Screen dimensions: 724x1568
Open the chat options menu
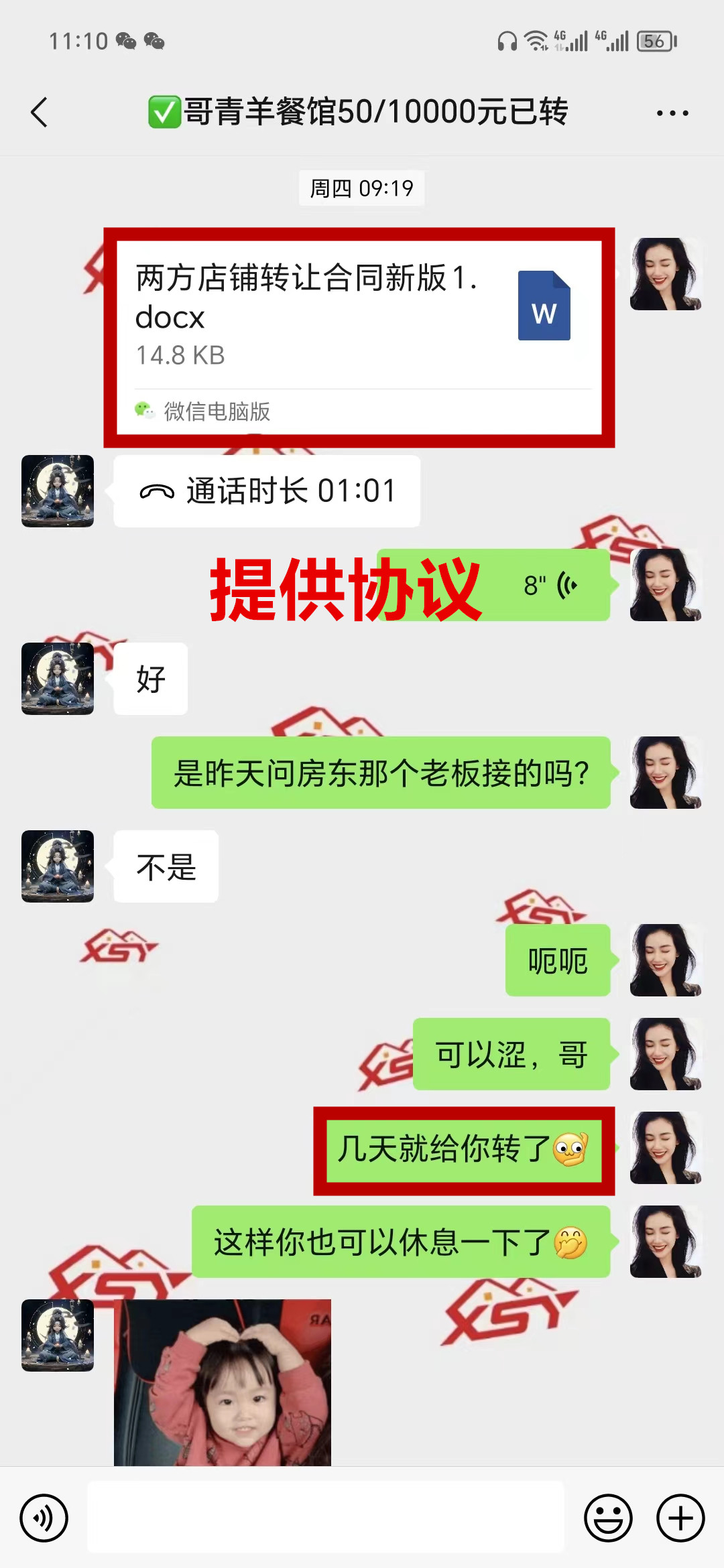coord(672,113)
